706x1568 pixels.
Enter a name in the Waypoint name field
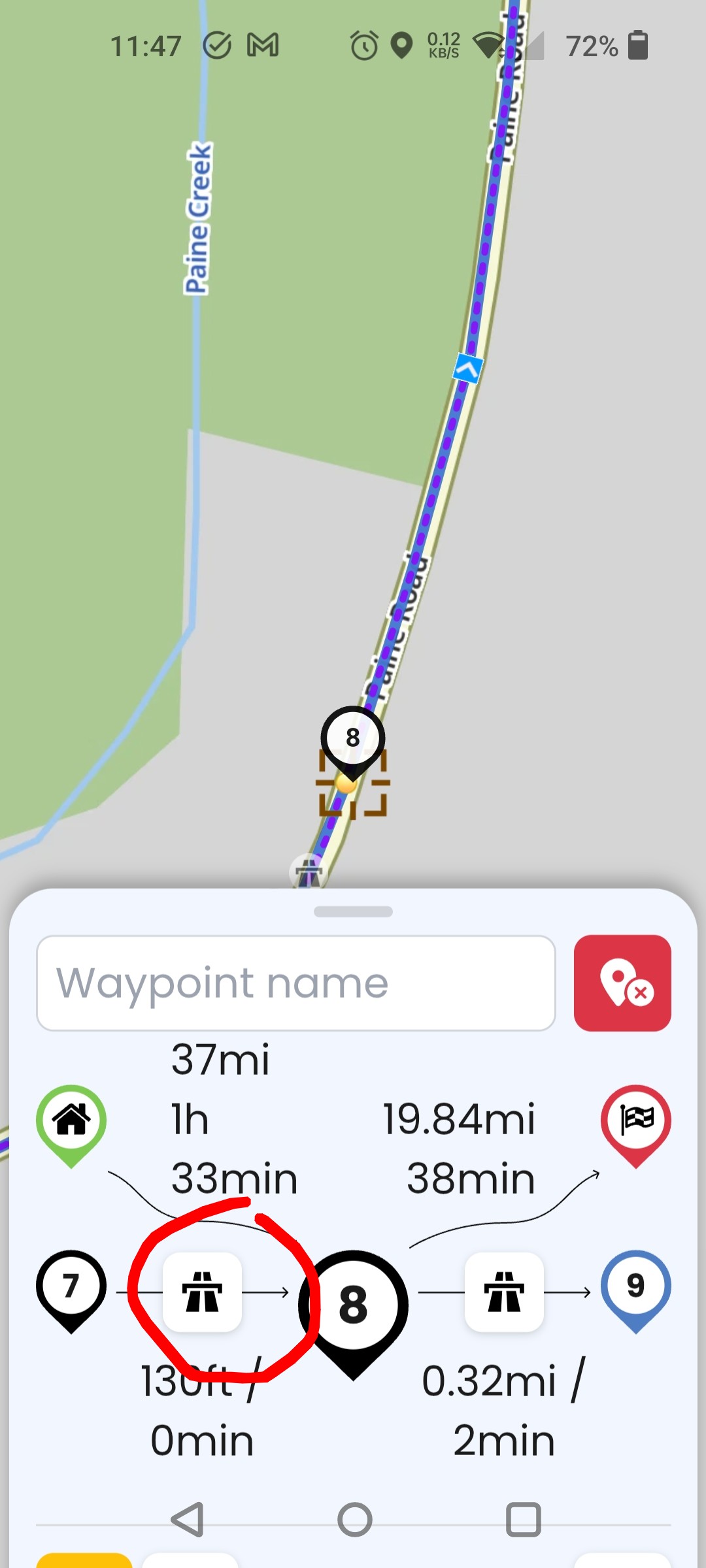(x=295, y=983)
